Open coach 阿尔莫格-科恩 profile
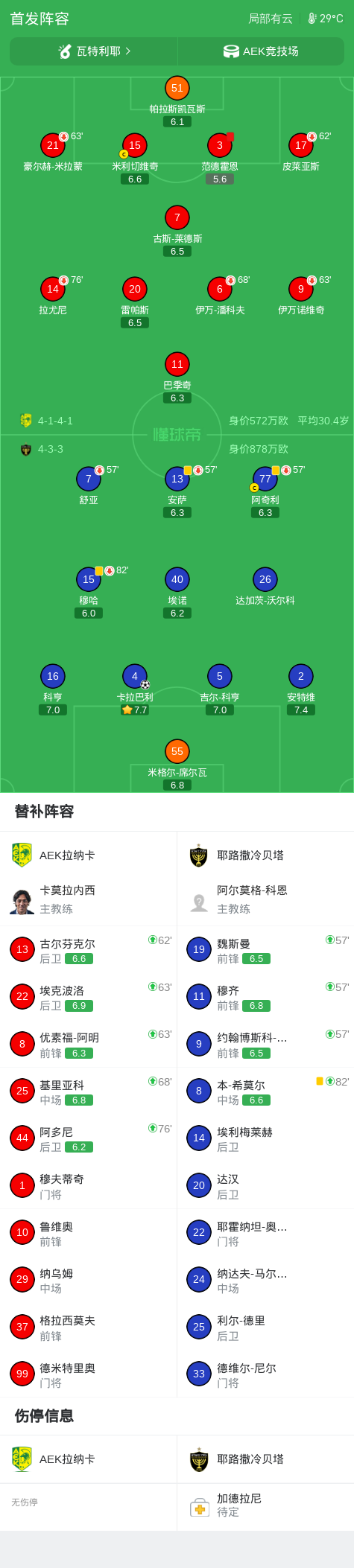Screen dimensions: 354x1568 (x=265, y=899)
